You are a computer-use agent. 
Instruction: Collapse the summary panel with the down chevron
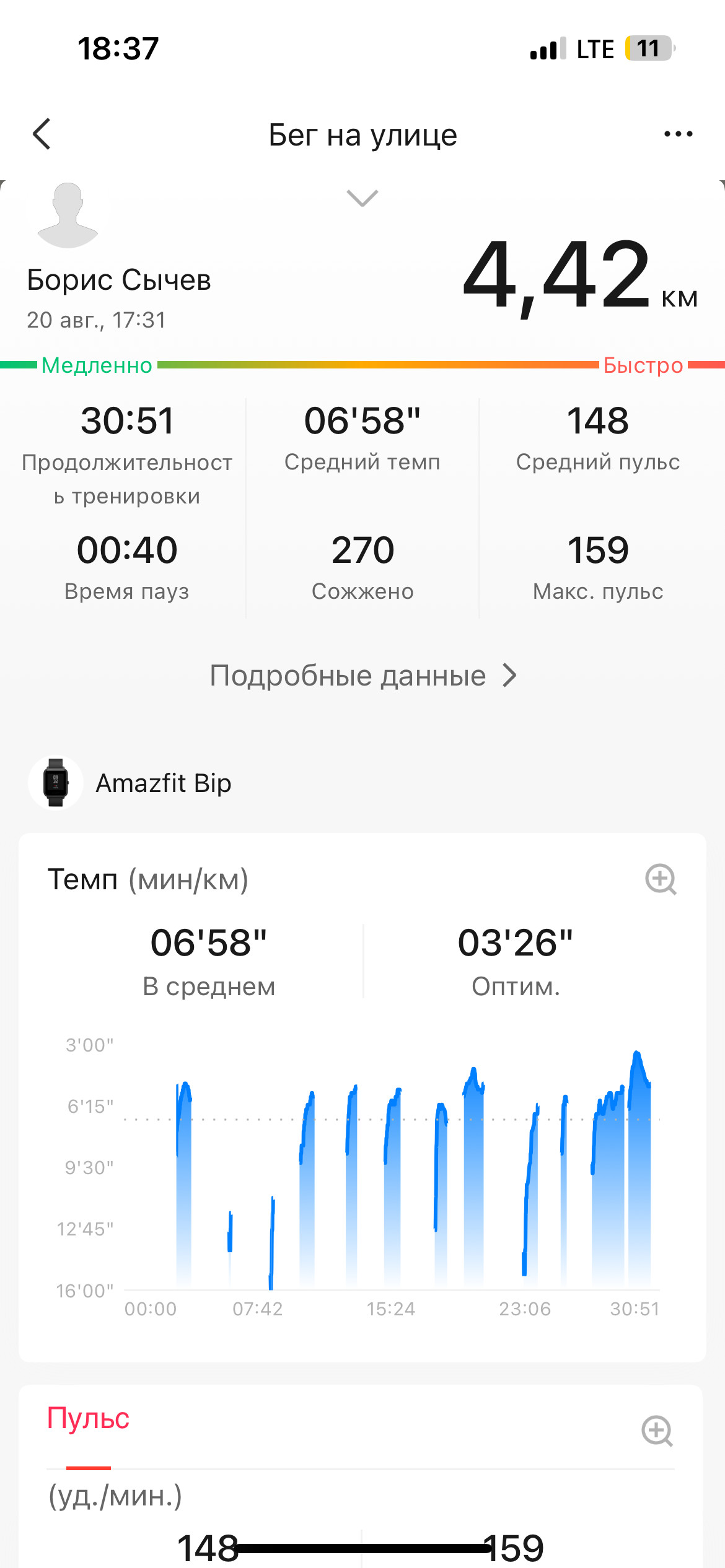pos(362,198)
